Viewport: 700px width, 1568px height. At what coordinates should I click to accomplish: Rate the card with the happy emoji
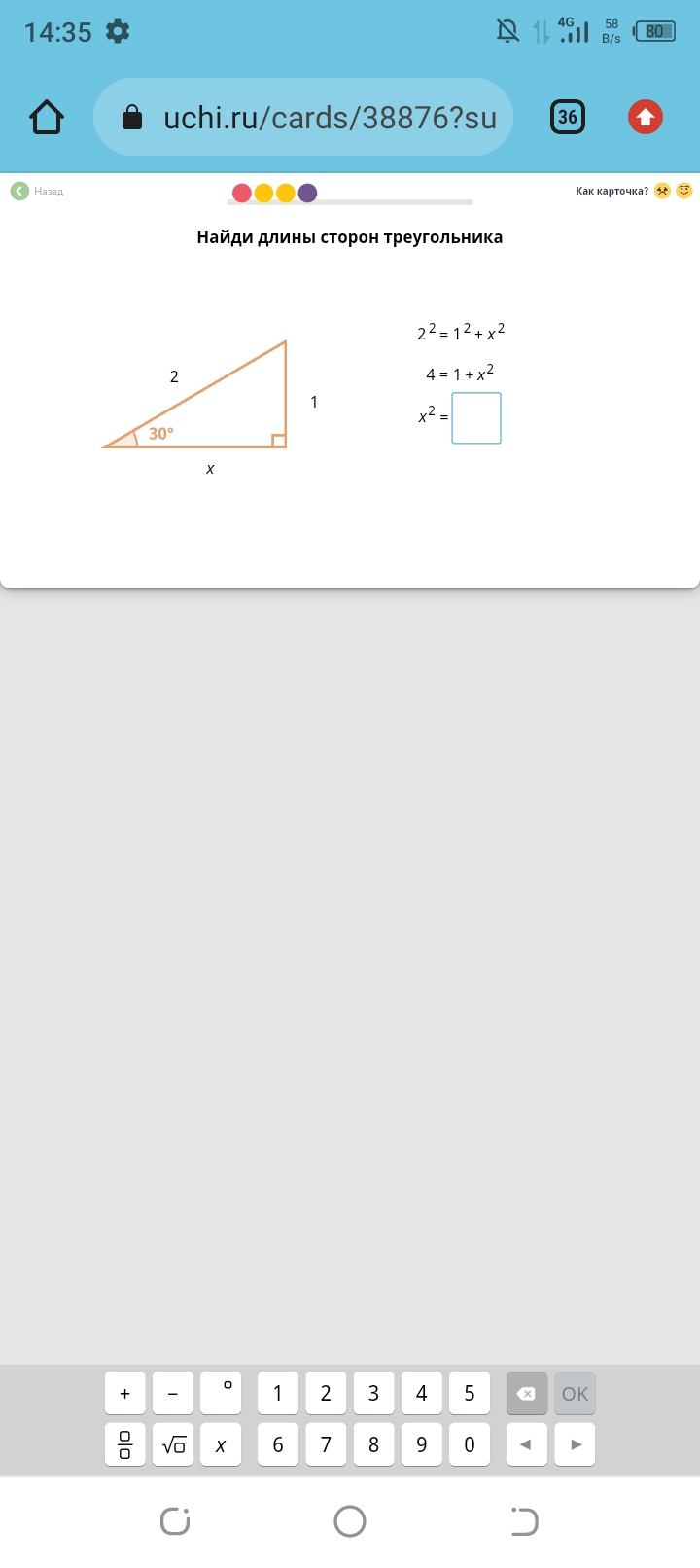684,191
